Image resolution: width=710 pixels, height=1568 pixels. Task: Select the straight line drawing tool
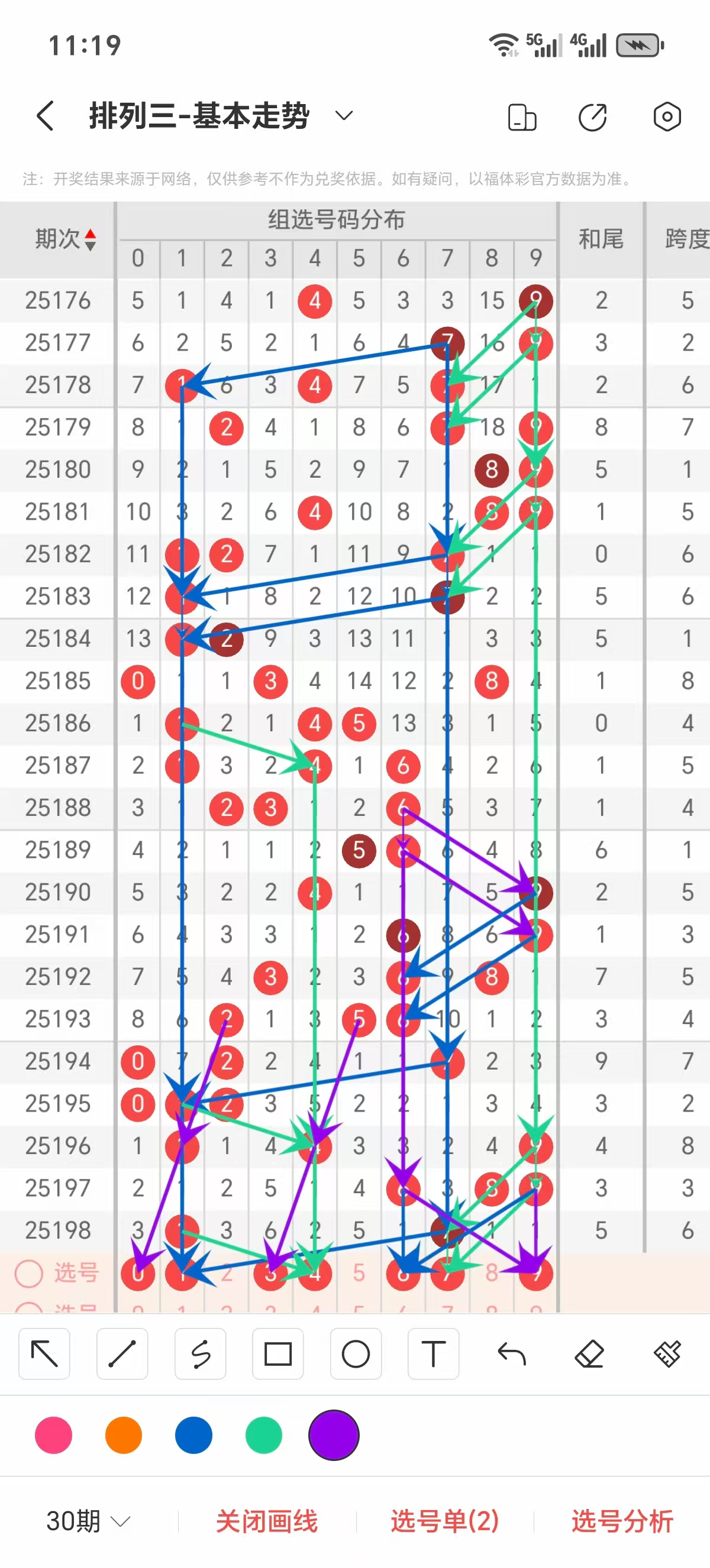(x=122, y=1355)
